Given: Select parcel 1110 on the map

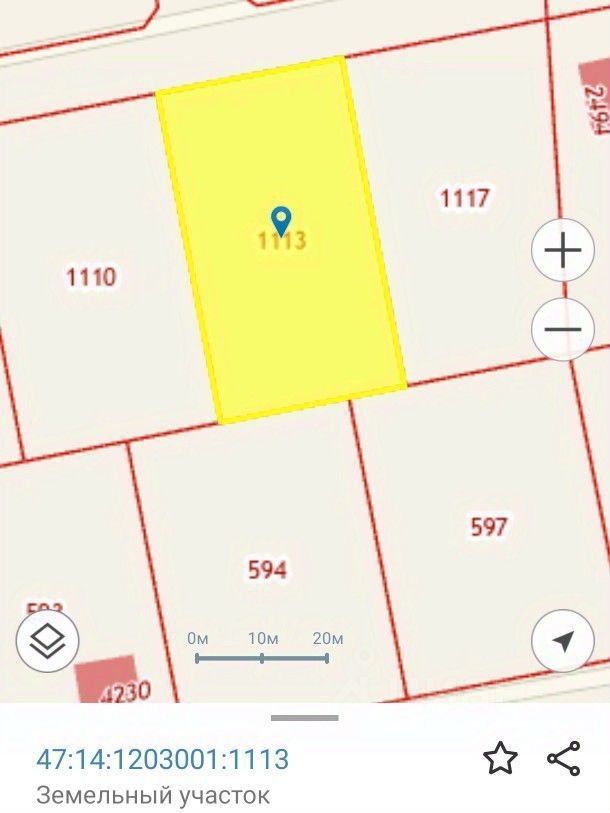Looking at the screenshot, I should coord(91,276).
